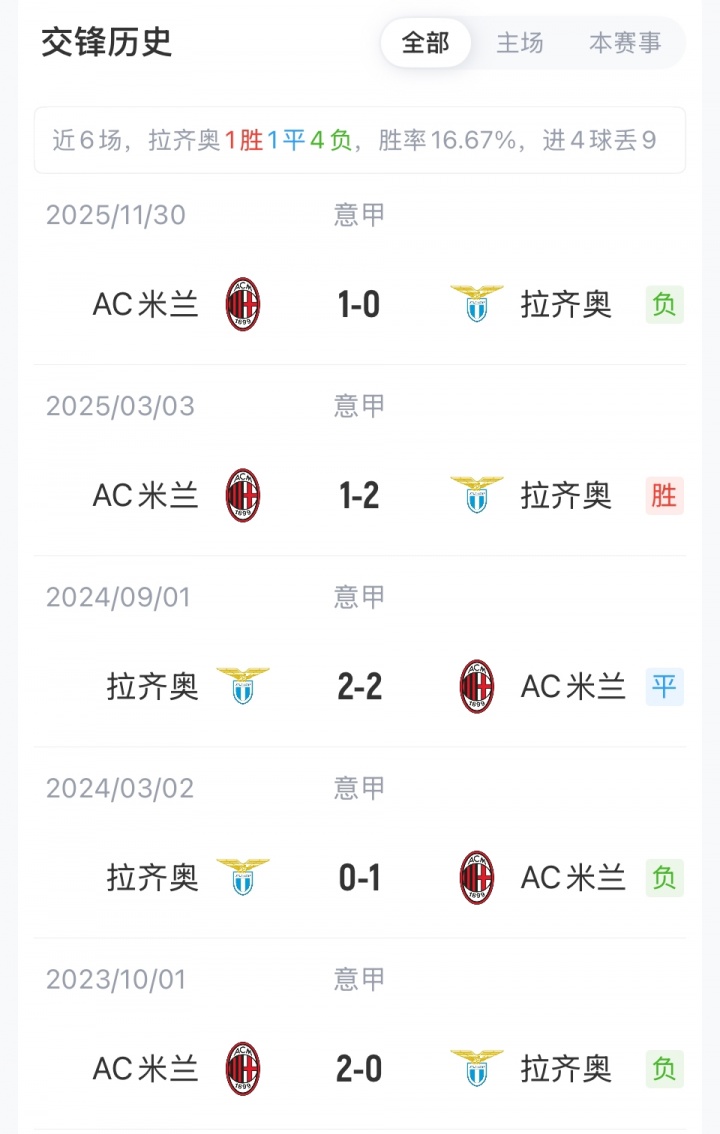View the 2024/09/01 拉齐奥 2-2 AC米兰 match

(x=359, y=686)
